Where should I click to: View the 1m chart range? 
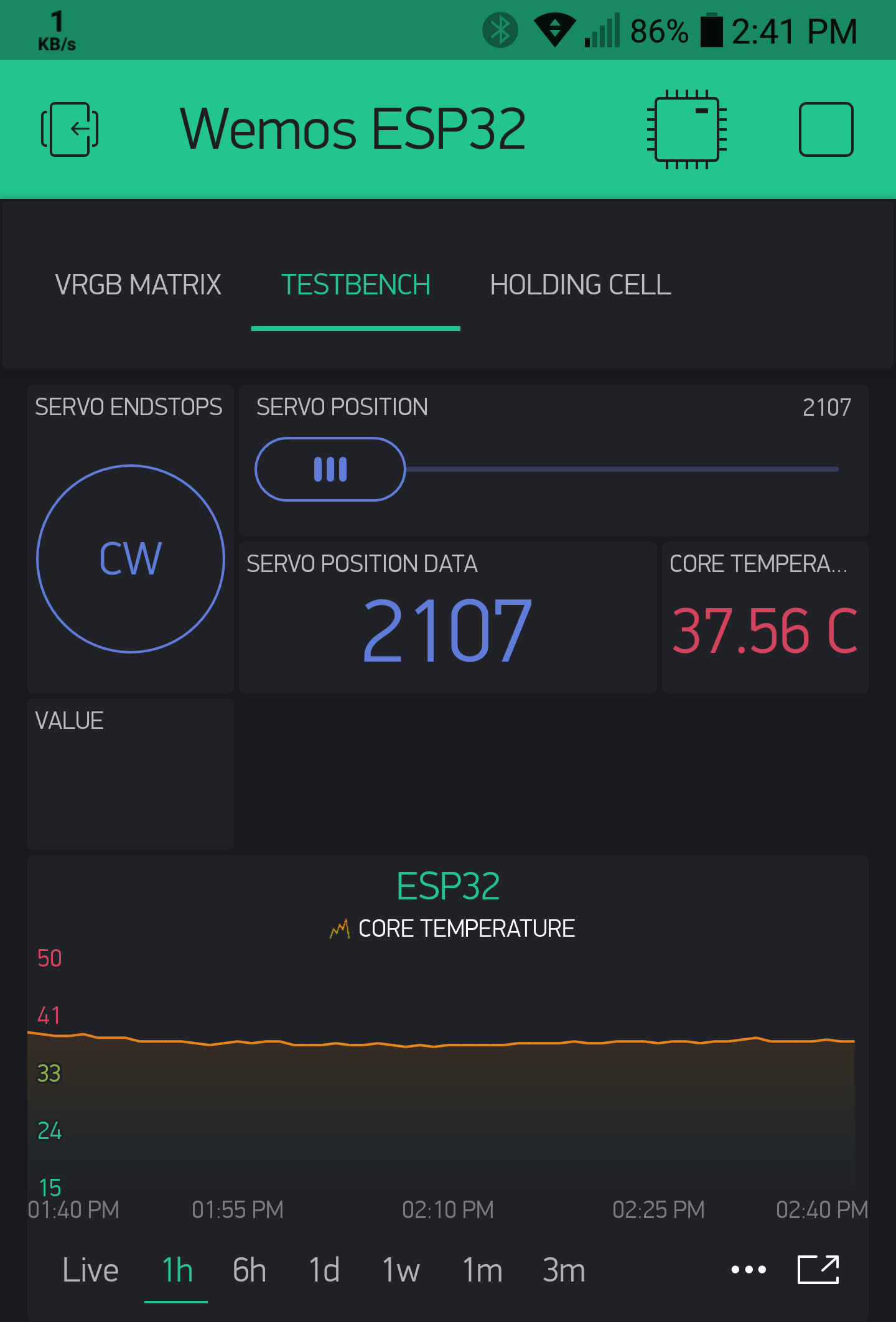482,1270
